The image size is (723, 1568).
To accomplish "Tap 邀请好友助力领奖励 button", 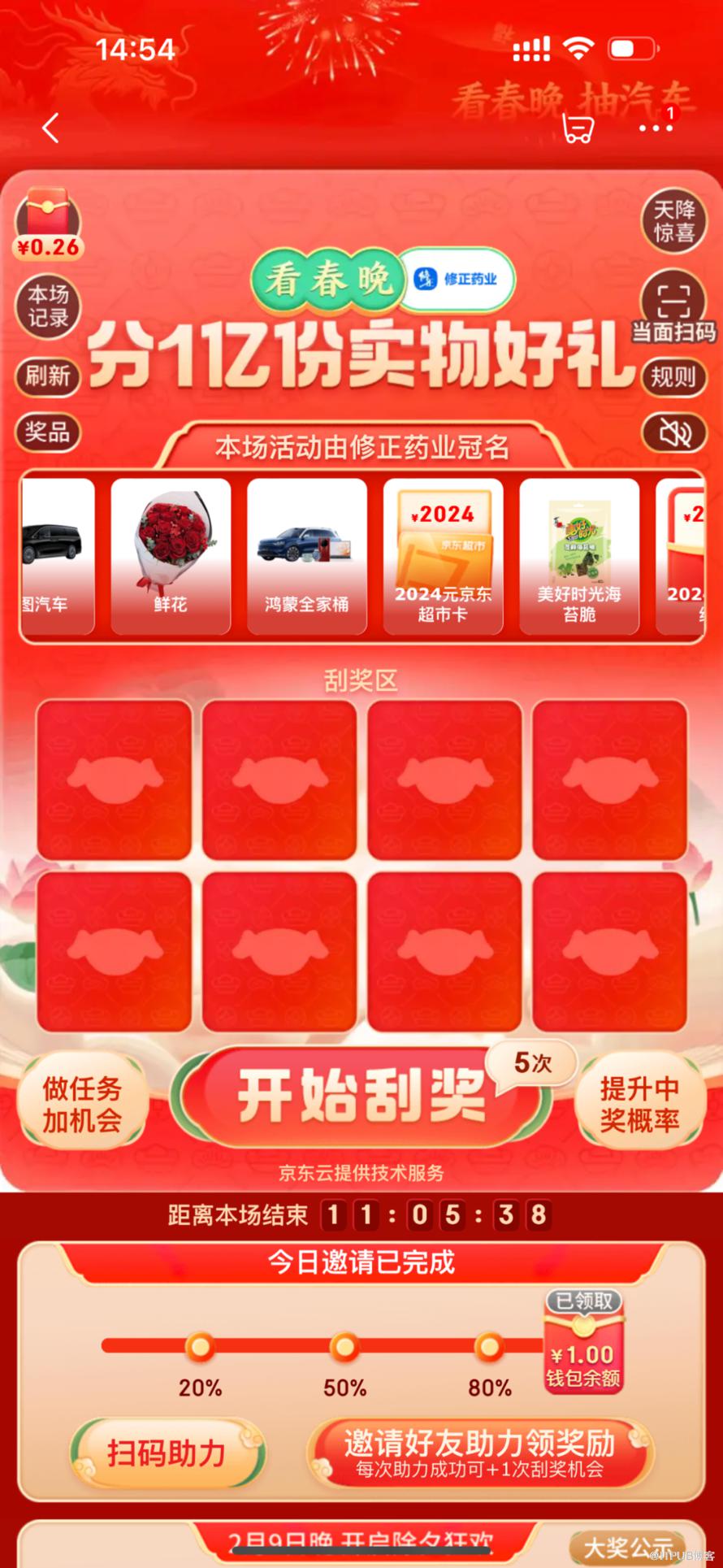I will pyautogui.click(x=479, y=1453).
